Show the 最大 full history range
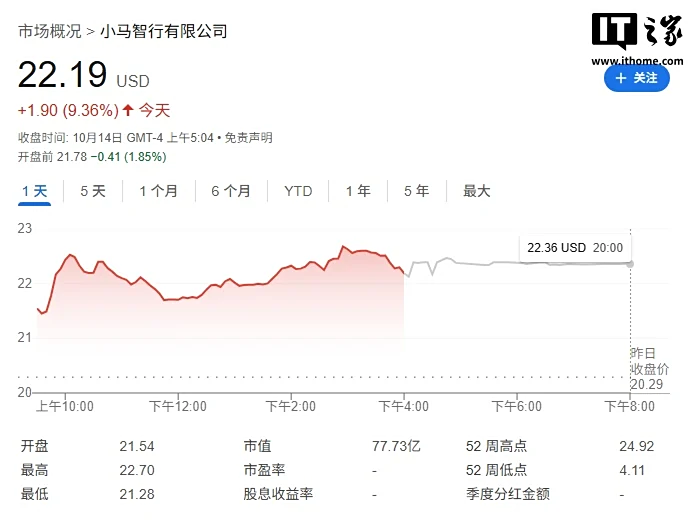Image resolution: width=694 pixels, height=520 pixels. point(477,191)
